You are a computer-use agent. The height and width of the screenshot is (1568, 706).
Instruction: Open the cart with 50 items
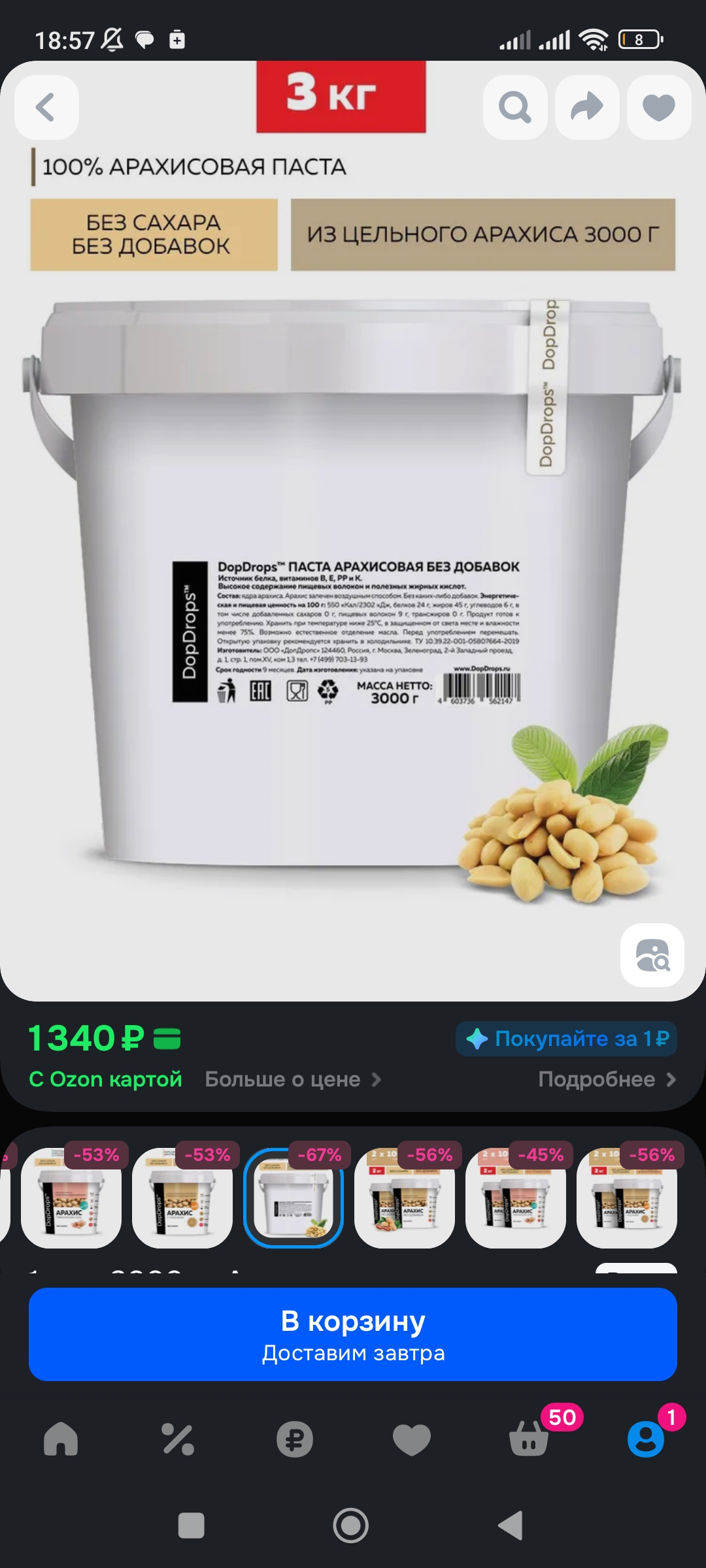(x=529, y=1439)
